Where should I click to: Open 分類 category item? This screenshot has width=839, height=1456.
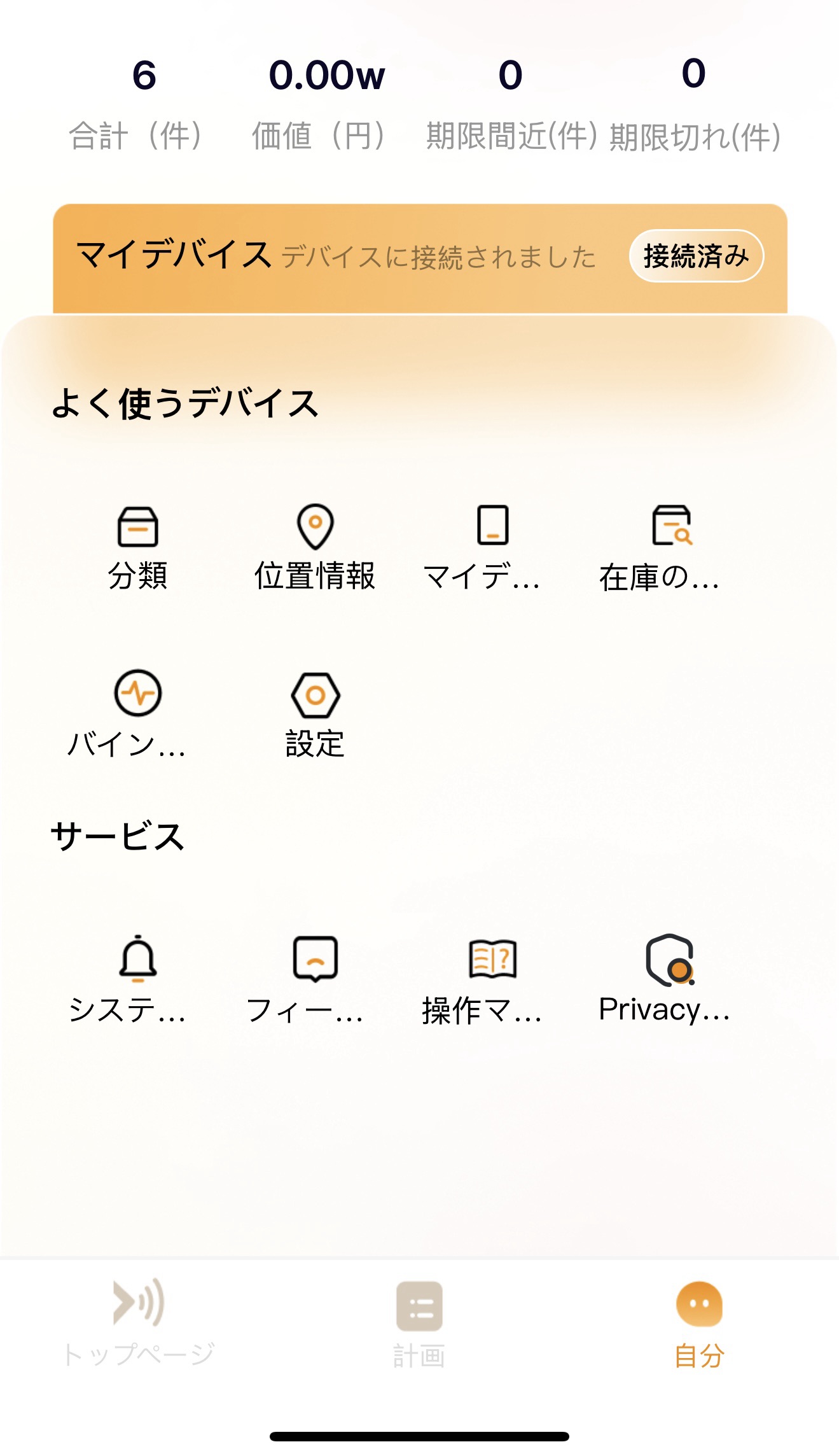coord(138,548)
